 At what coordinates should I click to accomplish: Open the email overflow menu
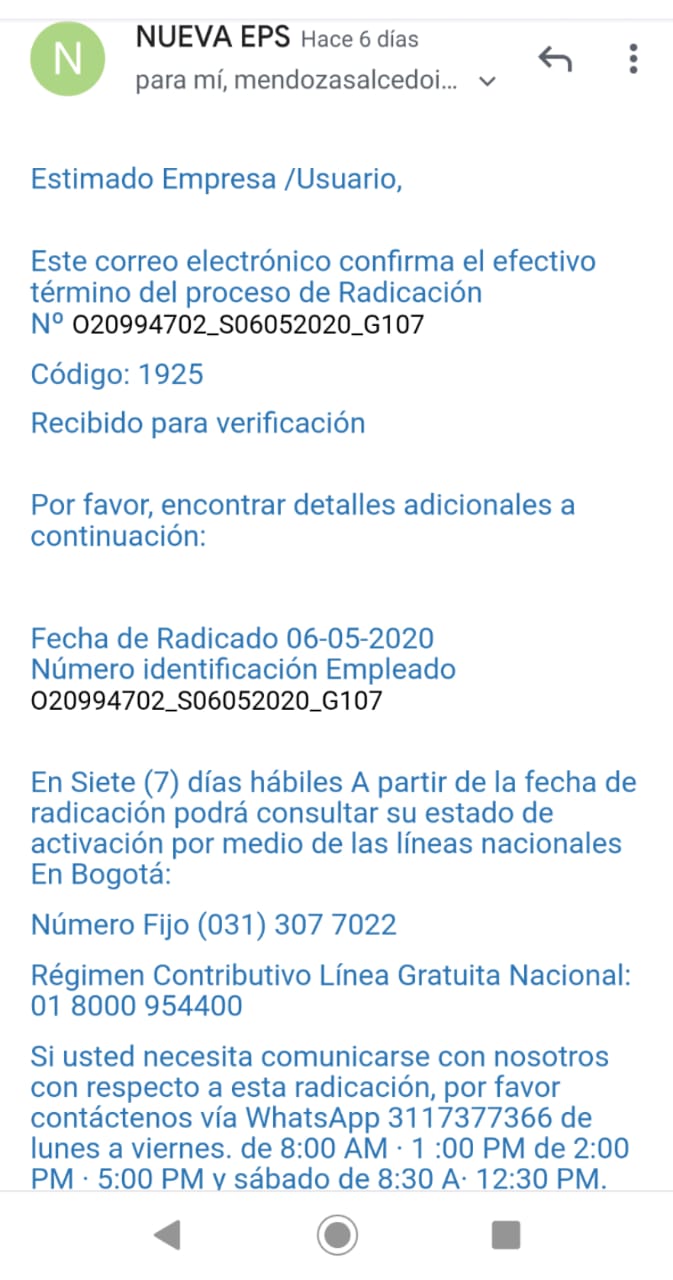tap(633, 58)
